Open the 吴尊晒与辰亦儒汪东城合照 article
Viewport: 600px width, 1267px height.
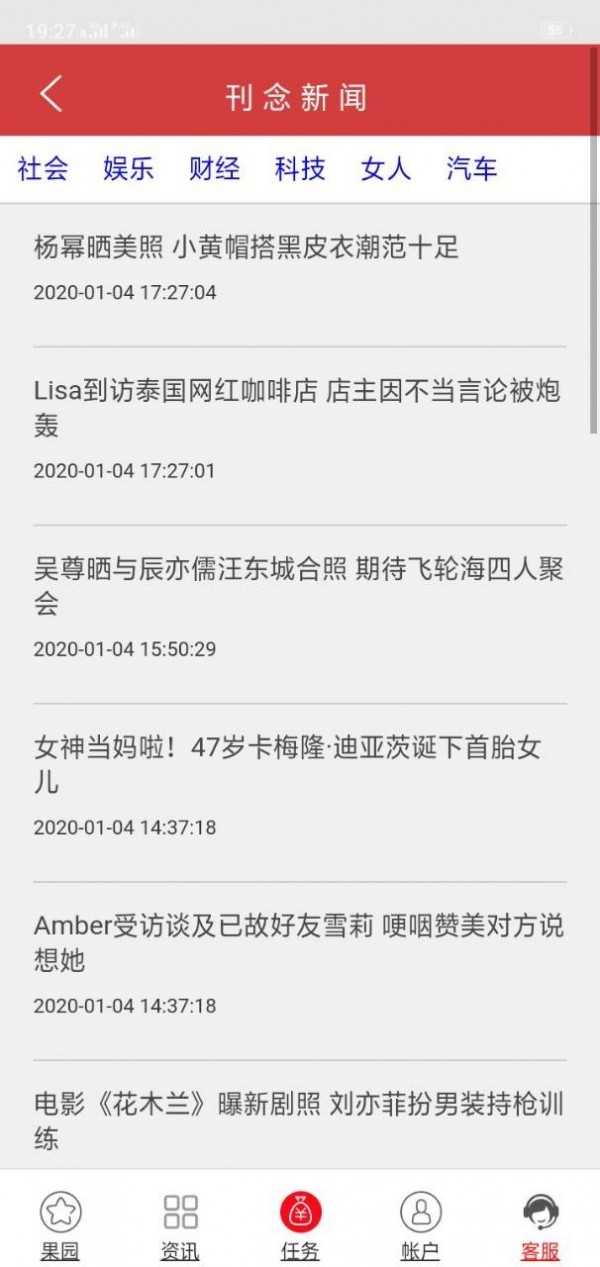tap(298, 586)
